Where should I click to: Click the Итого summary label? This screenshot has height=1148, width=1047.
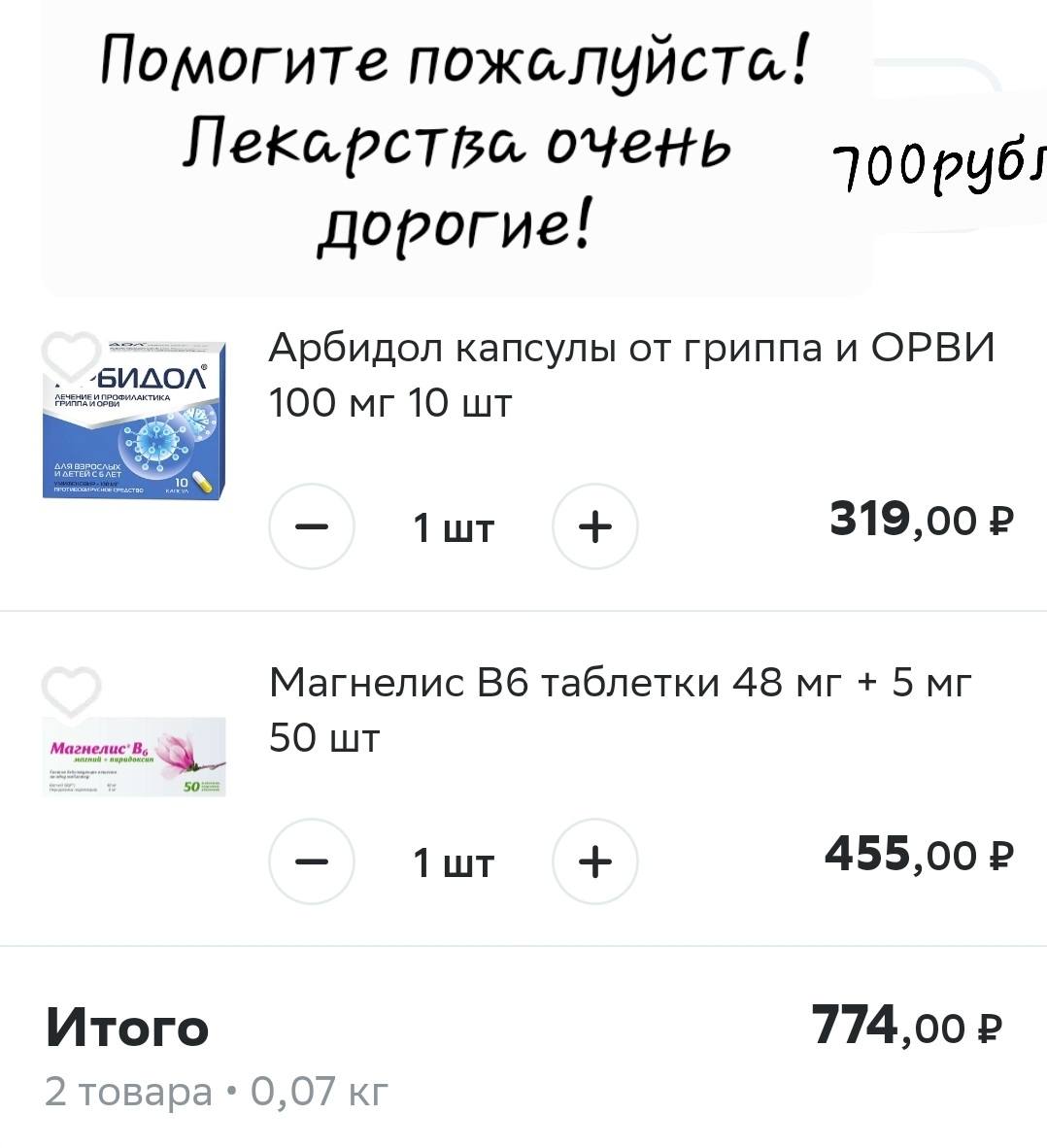[x=129, y=1028]
